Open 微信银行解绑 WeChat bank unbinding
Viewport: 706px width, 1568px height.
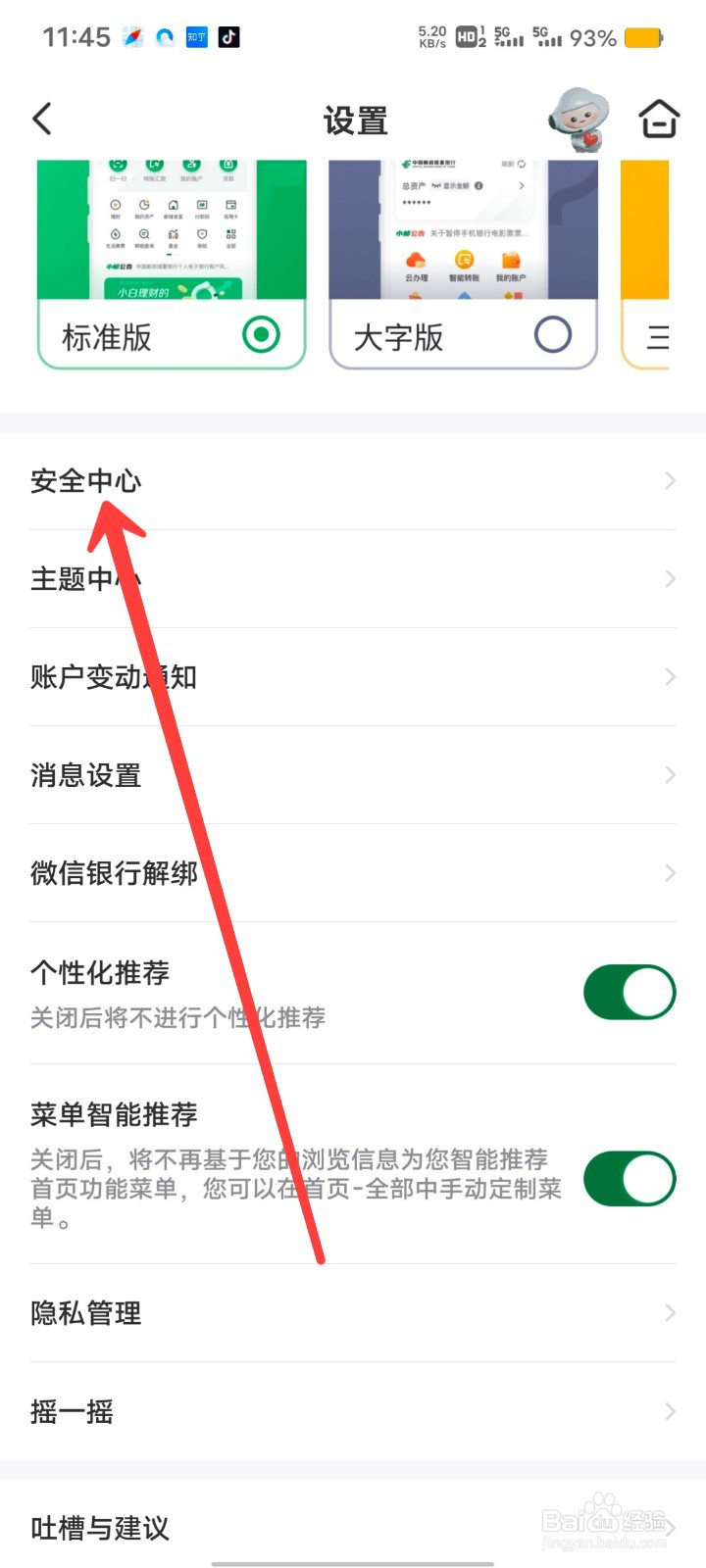point(115,873)
